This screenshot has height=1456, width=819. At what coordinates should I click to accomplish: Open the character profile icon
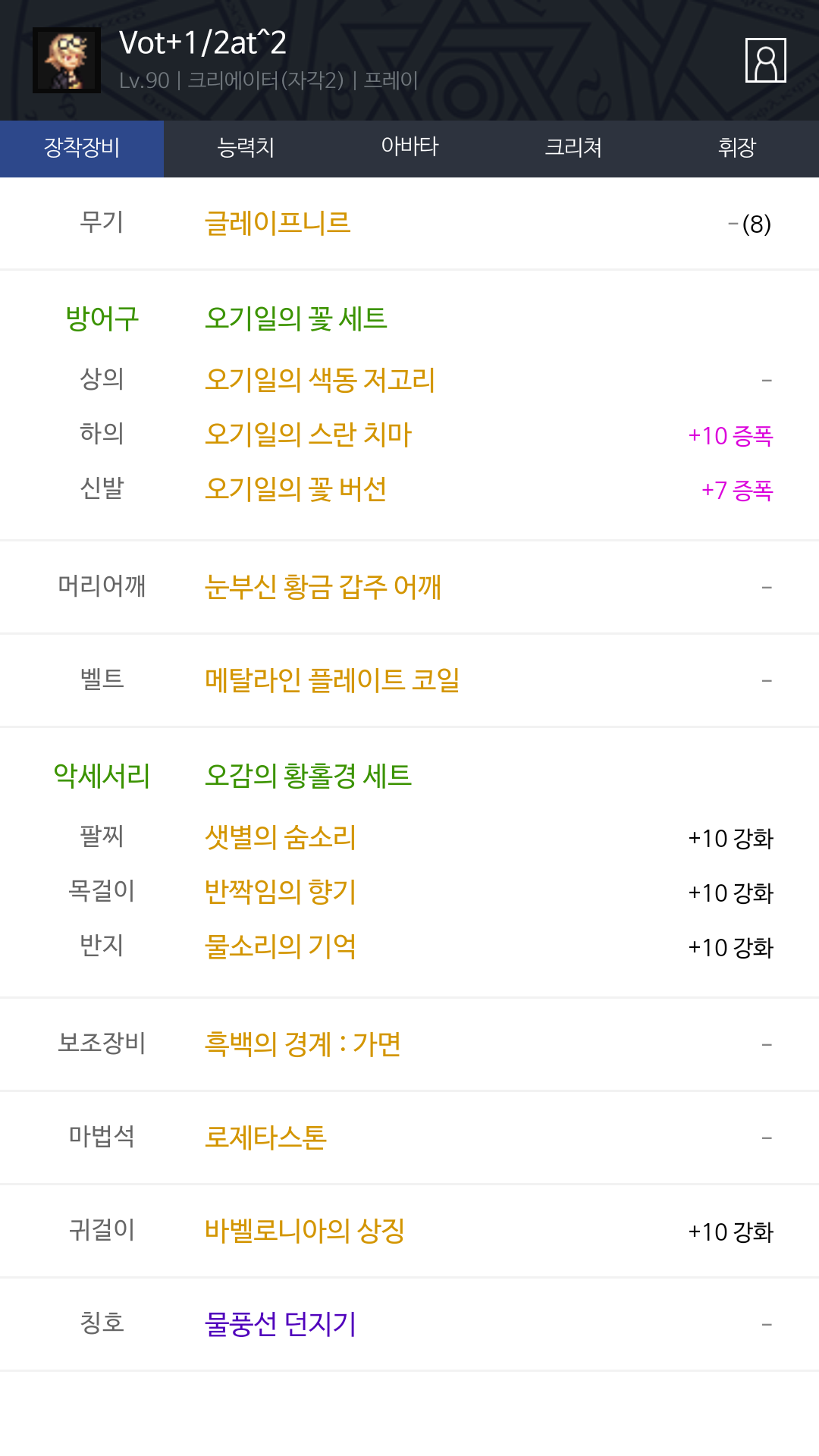click(x=765, y=60)
